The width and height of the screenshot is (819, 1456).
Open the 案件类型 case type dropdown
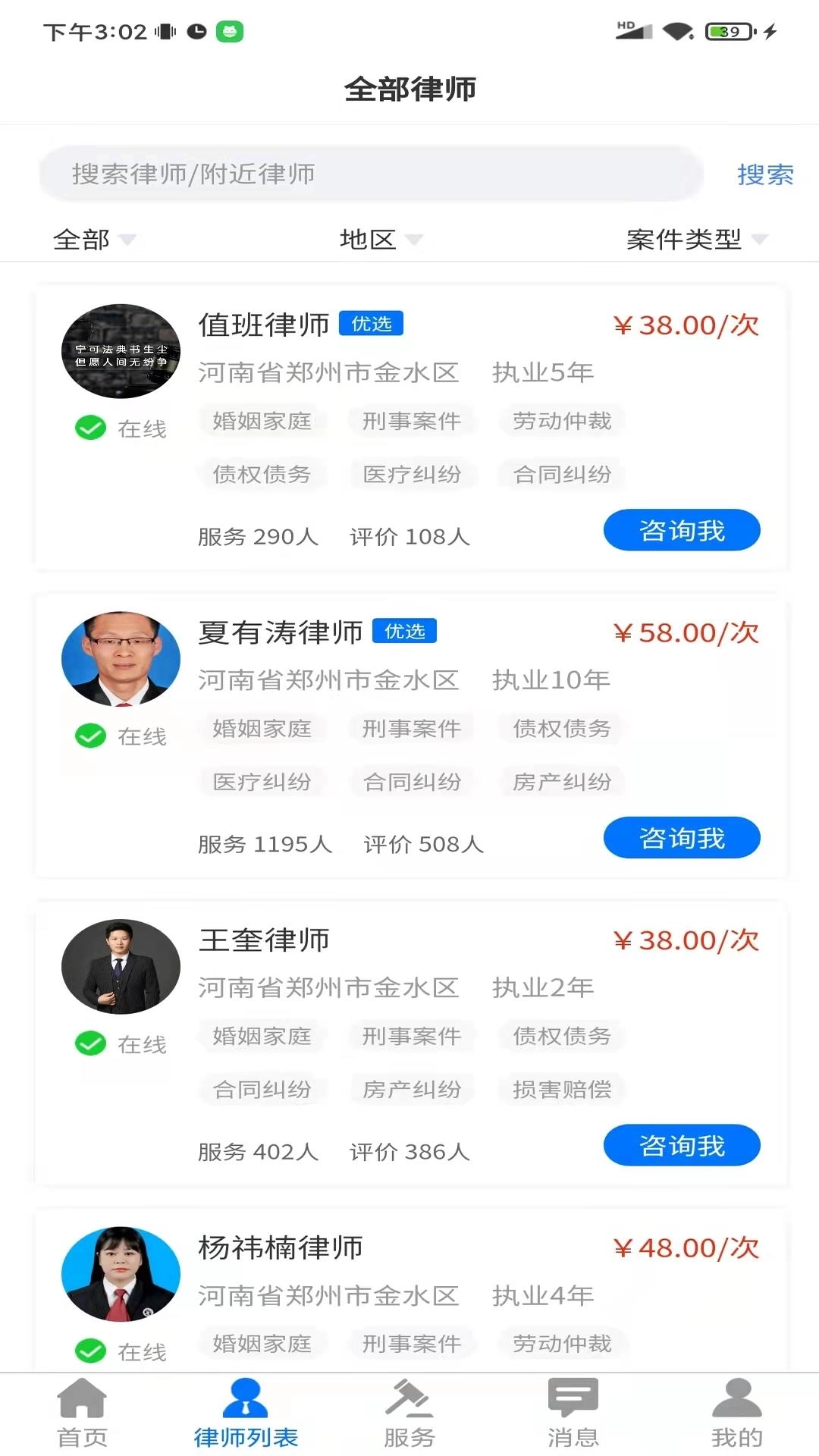coord(694,240)
